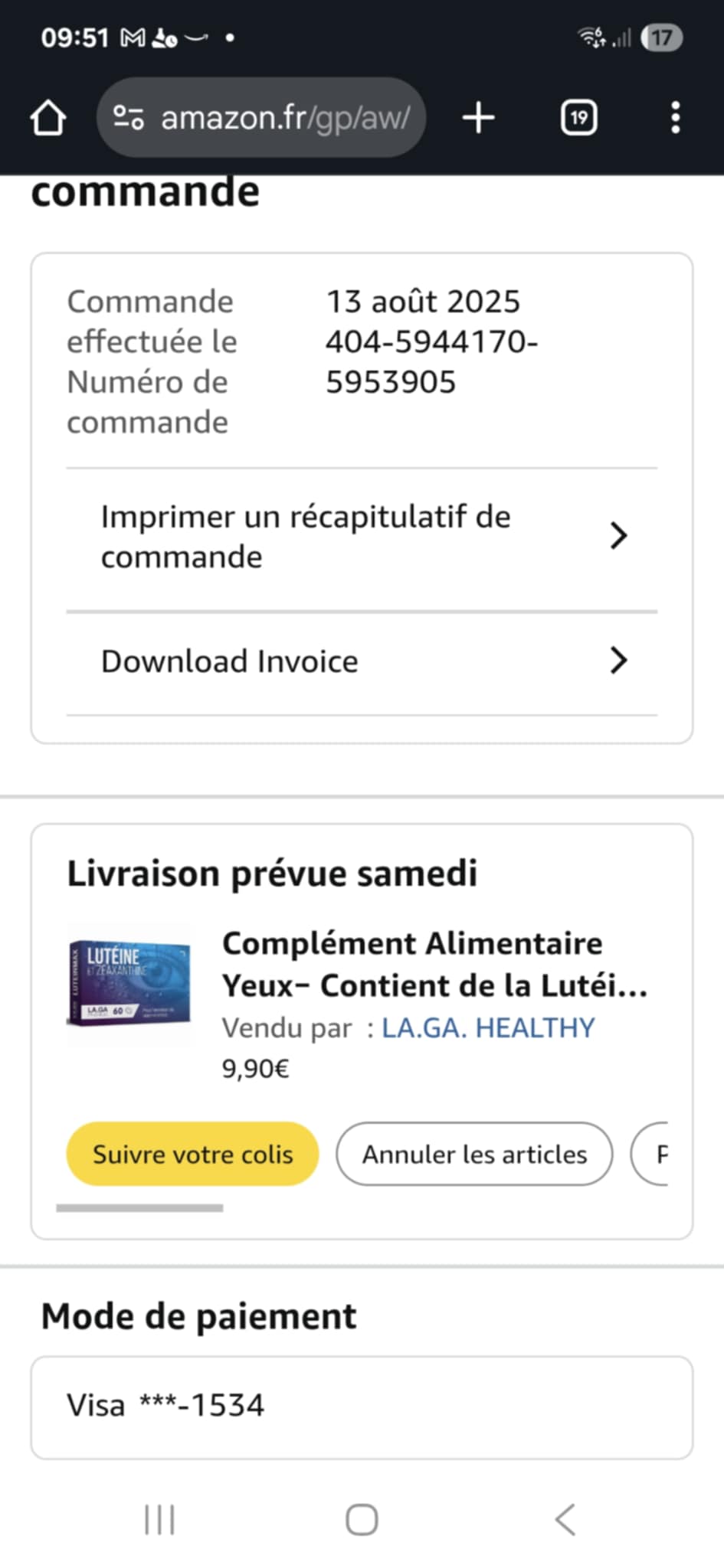Go to the browser home page

pyautogui.click(x=48, y=118)
